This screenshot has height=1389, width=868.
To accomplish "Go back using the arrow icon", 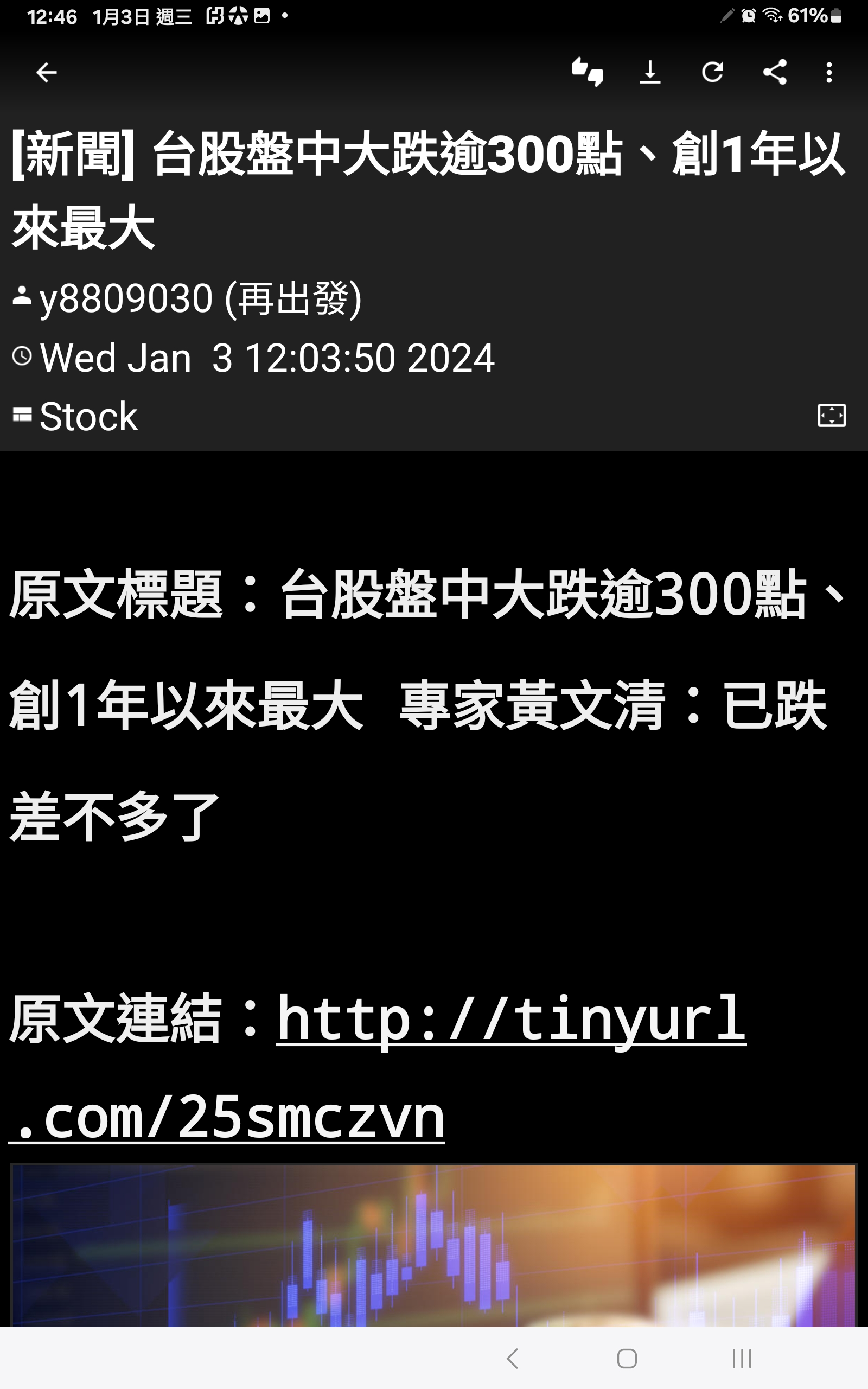I will 47,72.
